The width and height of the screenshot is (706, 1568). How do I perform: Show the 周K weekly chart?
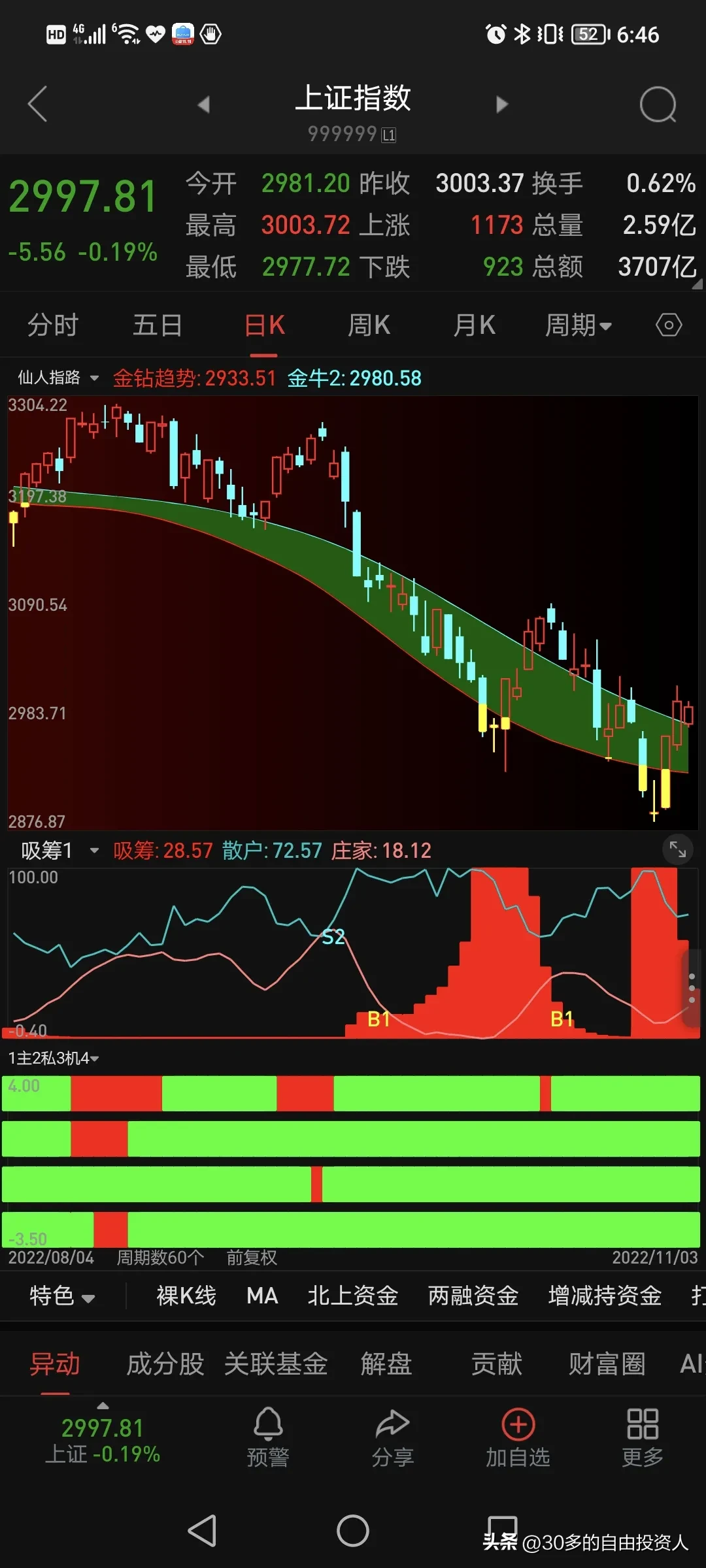(369, 325)
